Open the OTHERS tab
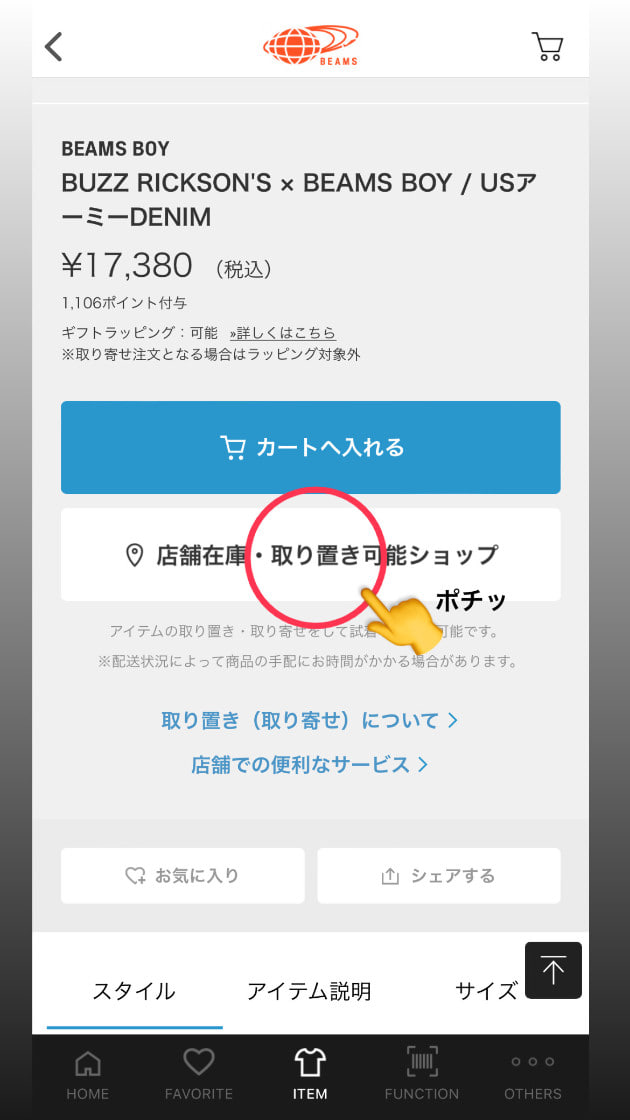Viewport: 630px width, 1120px height. click(533, 1075)
